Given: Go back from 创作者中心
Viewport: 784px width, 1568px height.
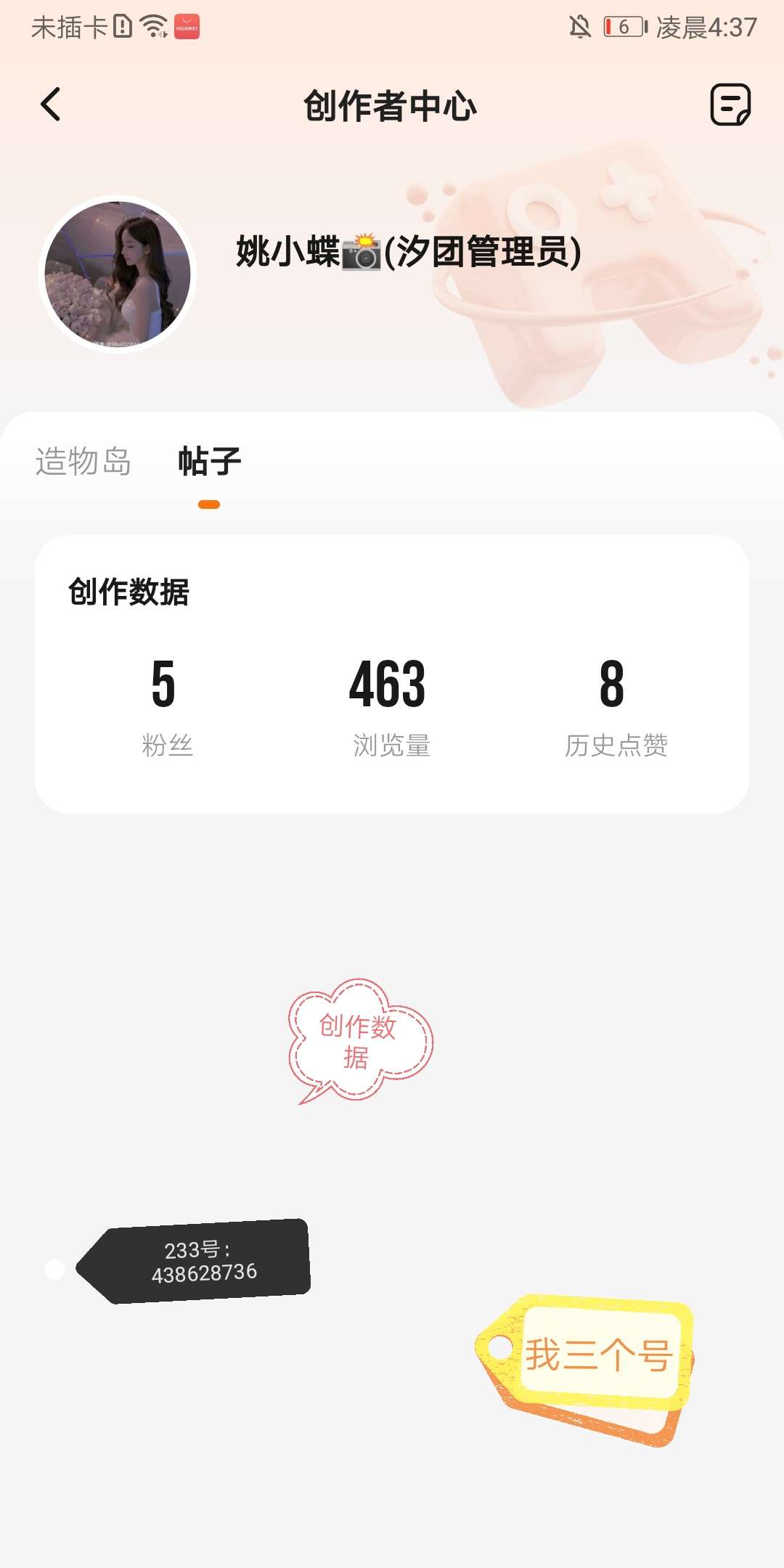Looking at the screenshot, I should pos(51,105).
